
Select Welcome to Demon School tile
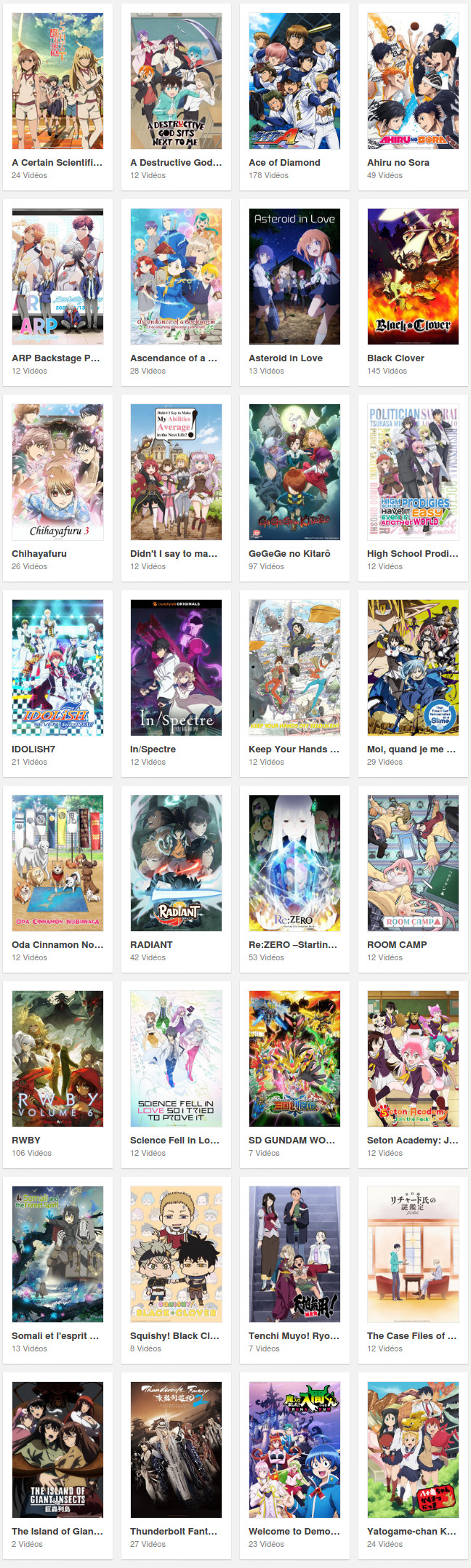[294, 1450]
